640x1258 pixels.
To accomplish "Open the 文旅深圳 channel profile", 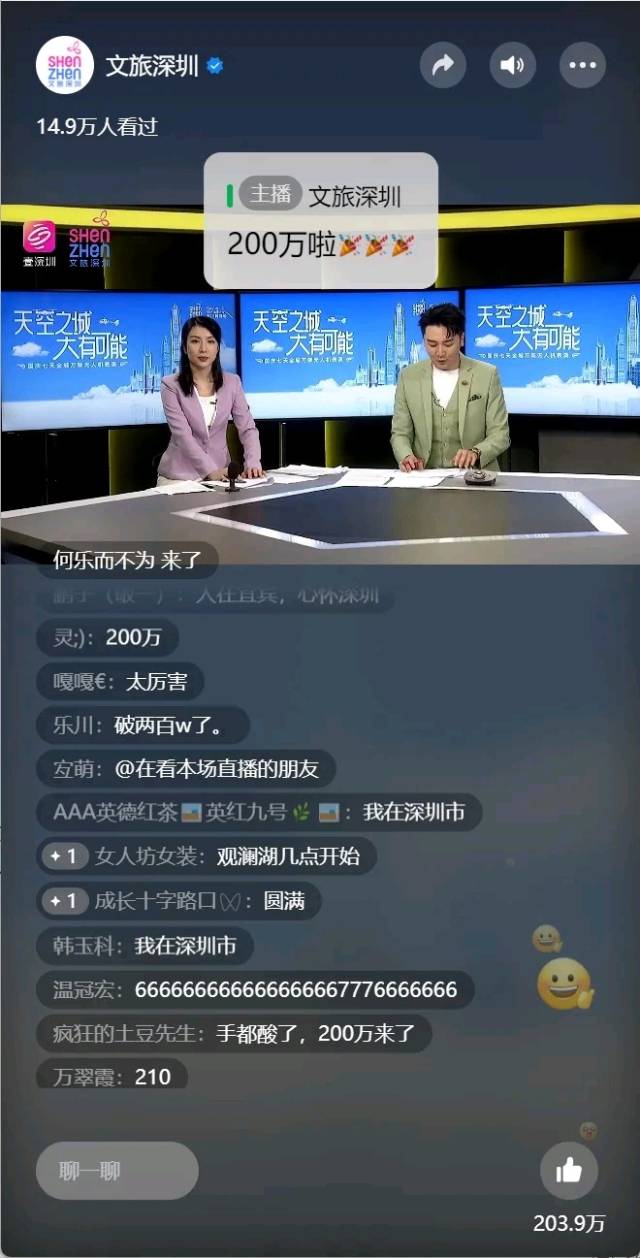I will point(66,66).
